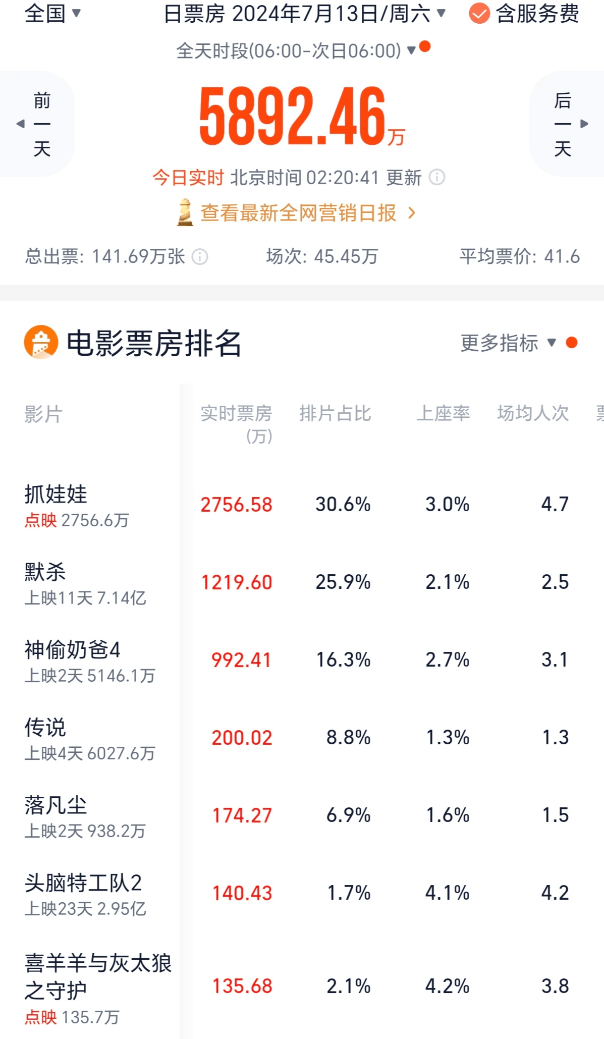Expand the 更多指标 metrics dropdown
The height and width of the screenshot is (1039, 604).
509,343
